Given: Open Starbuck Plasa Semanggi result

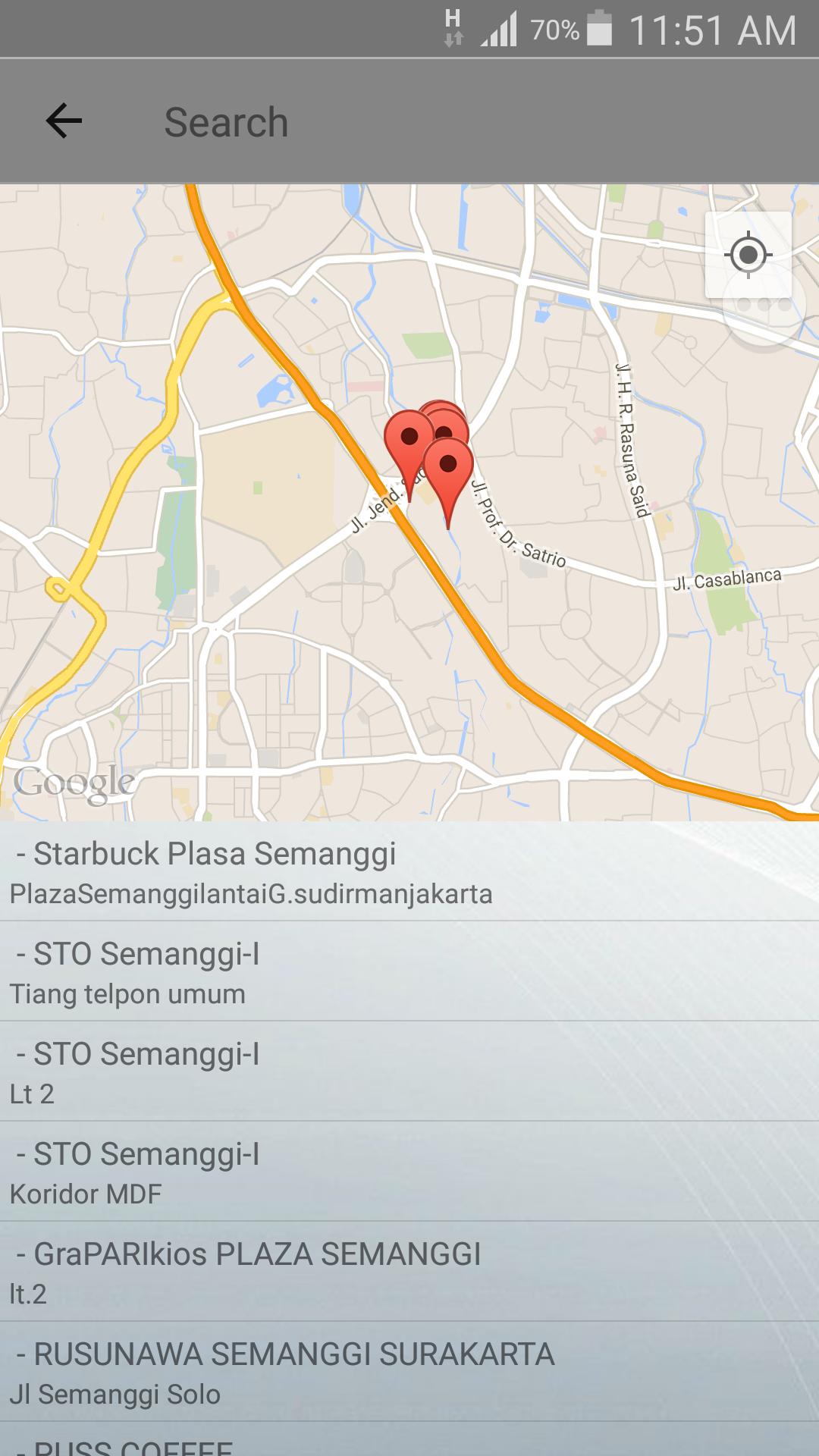Looking at the screenshot, I should click(409, 872).
